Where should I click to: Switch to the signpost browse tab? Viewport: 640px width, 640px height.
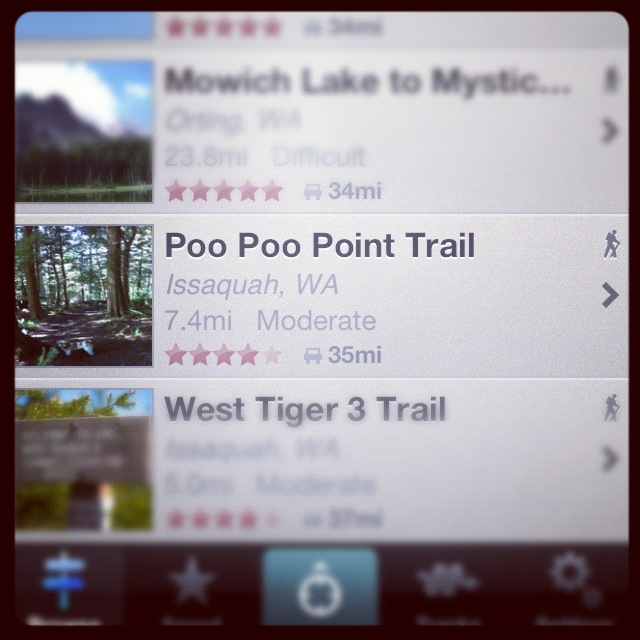(x=68, y=586)
